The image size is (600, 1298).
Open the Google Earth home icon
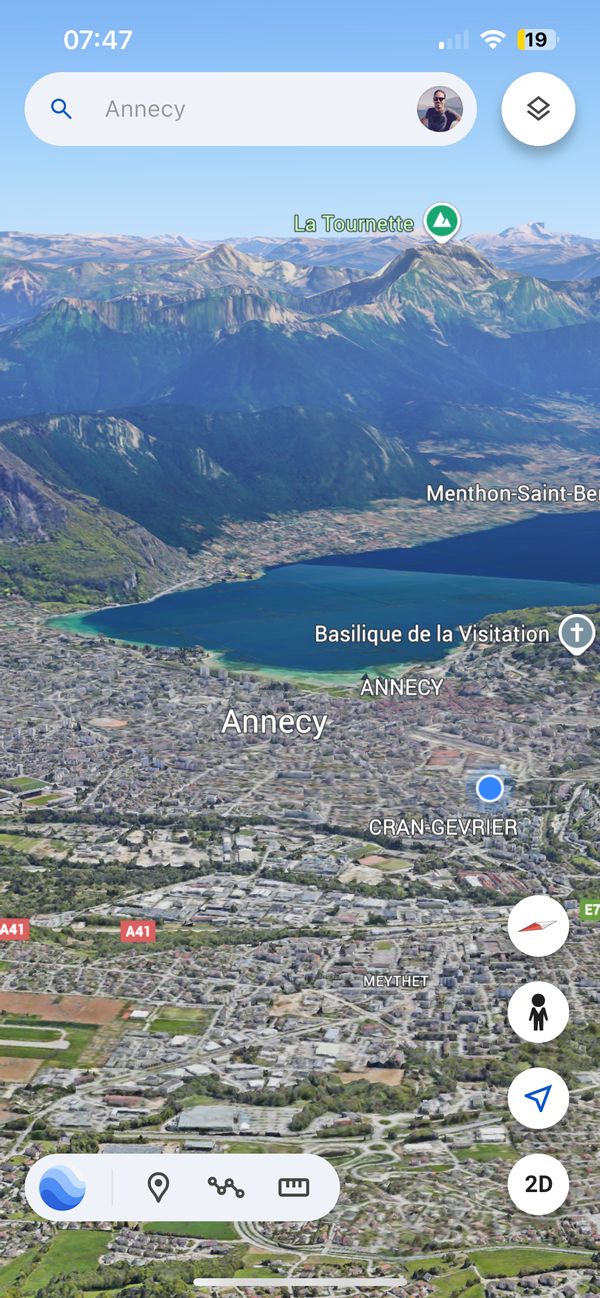62,1188
